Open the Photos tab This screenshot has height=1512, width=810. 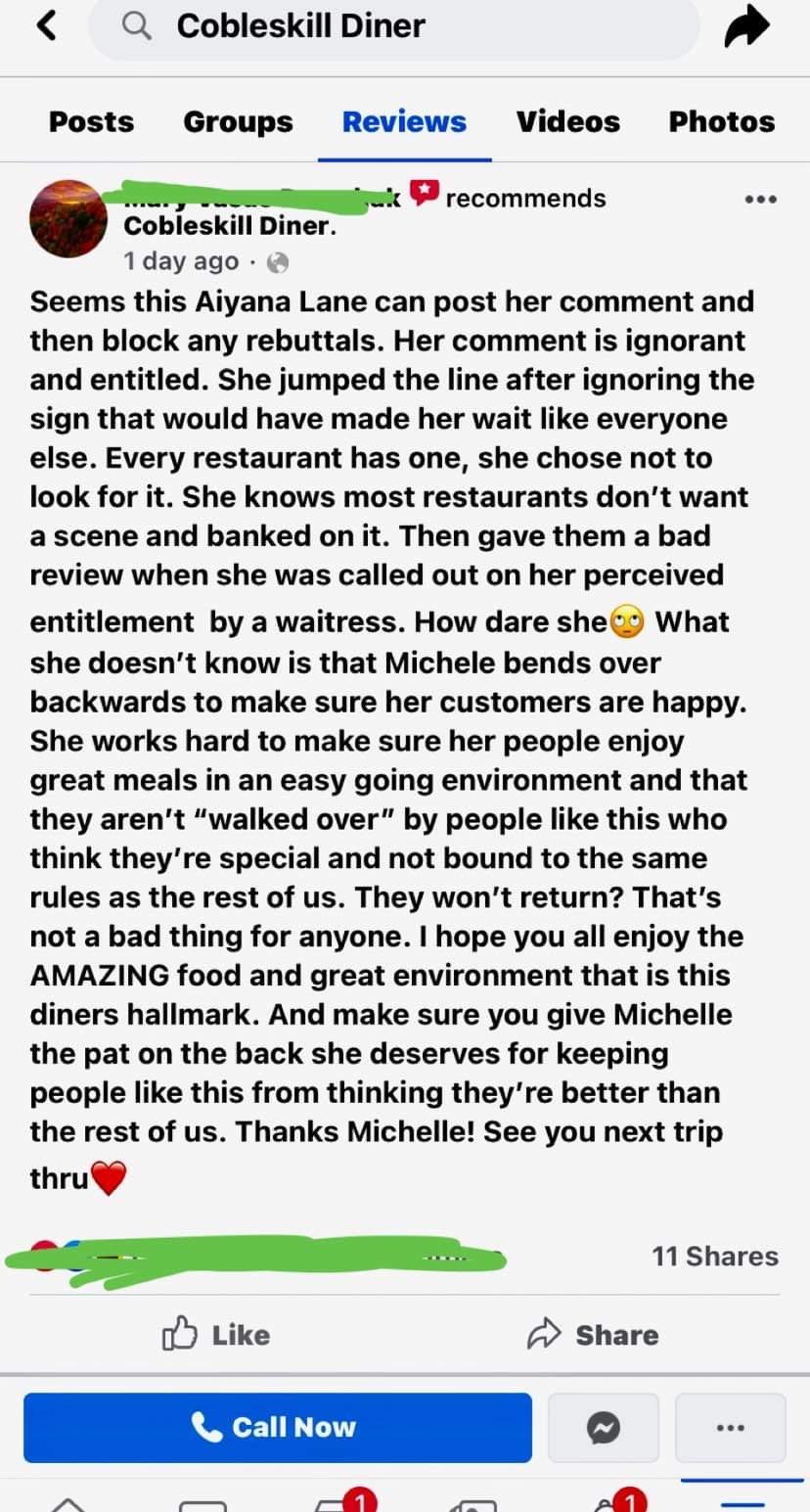[x=721, y=121]
